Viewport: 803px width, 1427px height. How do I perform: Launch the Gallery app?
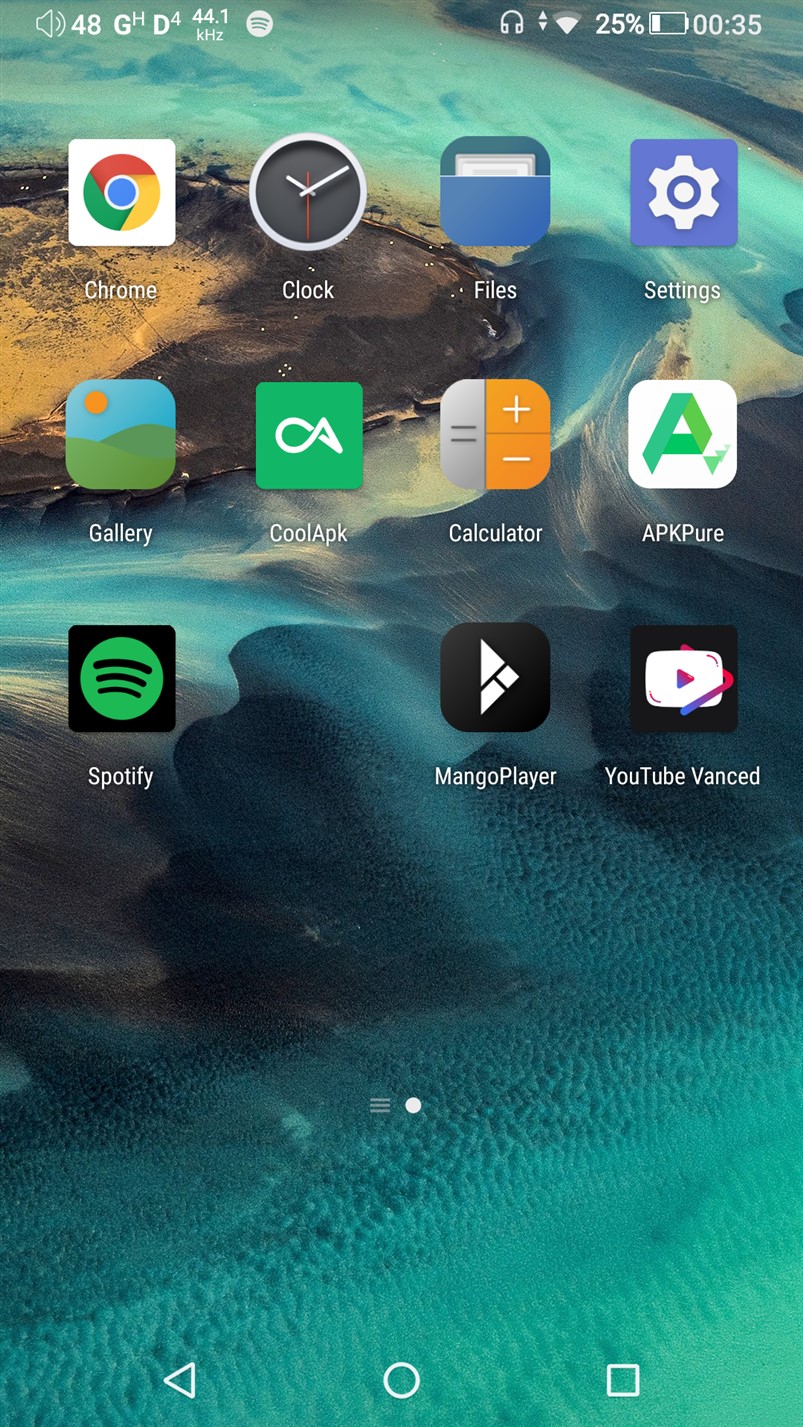[x=121, y=435]
